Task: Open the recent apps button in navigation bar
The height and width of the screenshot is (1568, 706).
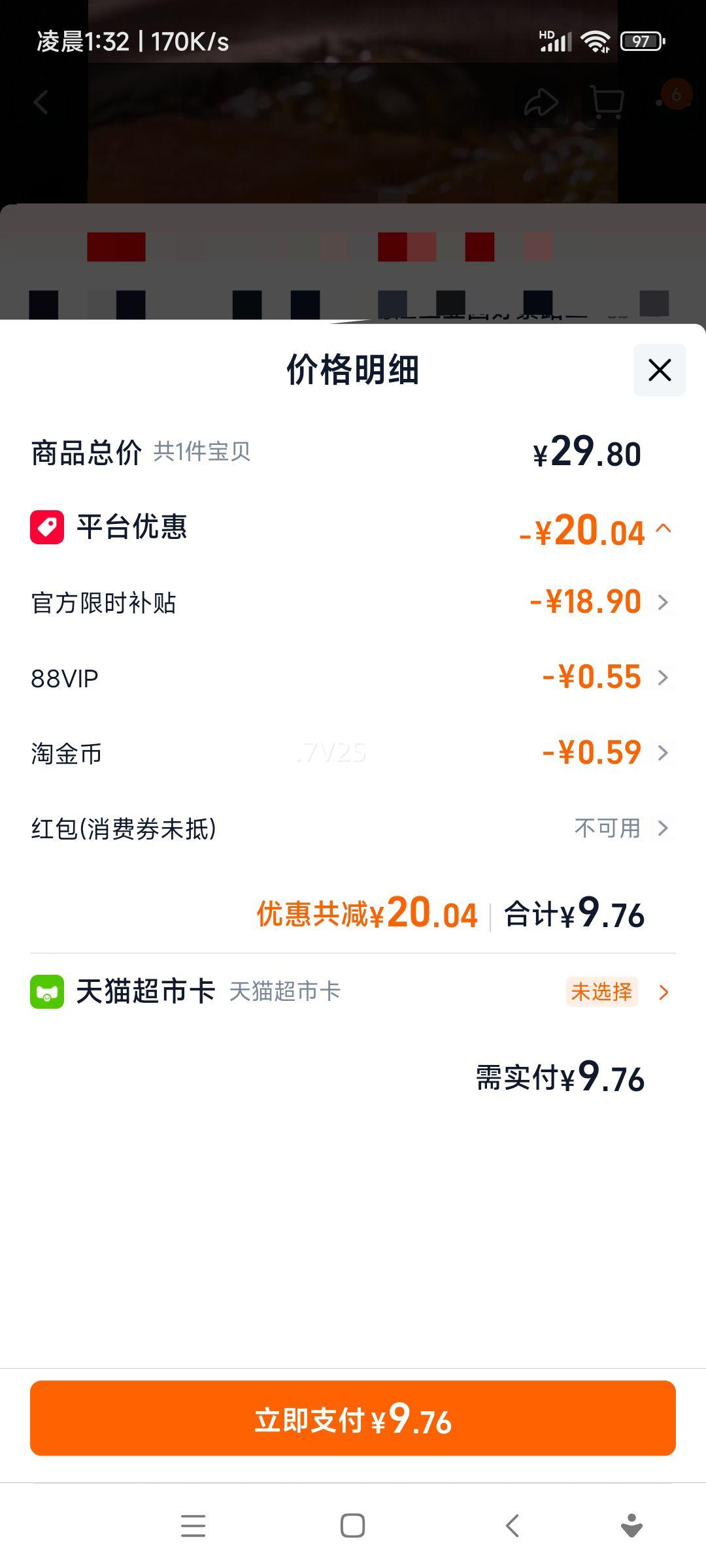Action: 193,1527
